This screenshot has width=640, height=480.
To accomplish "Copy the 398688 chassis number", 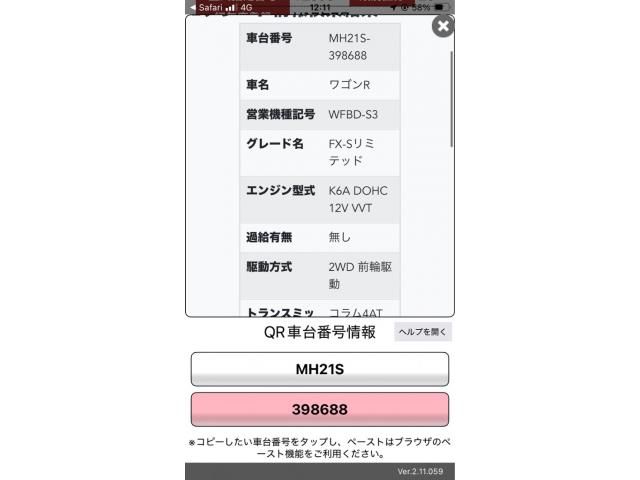I will point(319,410).
